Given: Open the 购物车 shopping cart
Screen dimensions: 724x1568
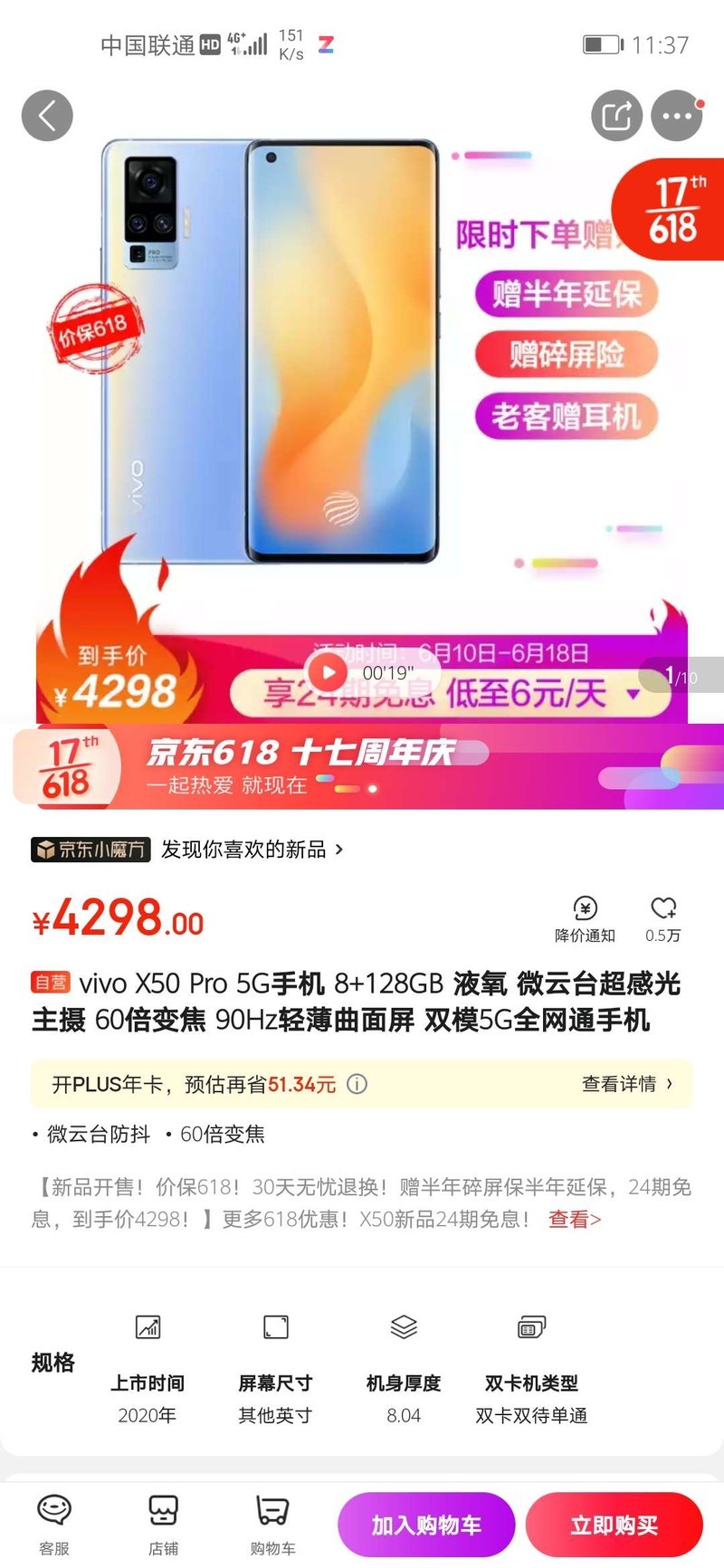Looking at the screenshot, I should [x=272, y=1525].
